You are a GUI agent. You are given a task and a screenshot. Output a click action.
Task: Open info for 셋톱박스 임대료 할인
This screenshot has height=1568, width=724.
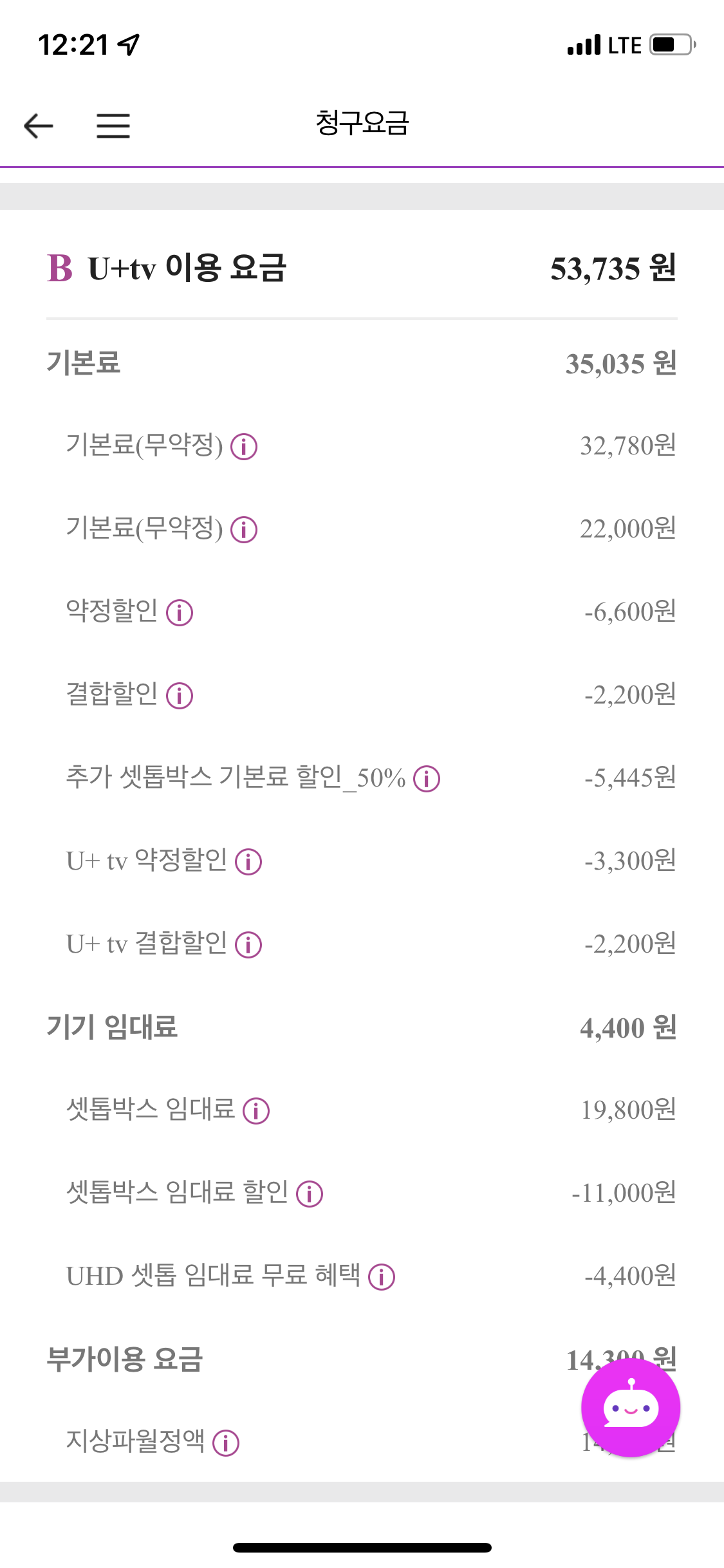pyautogui.click(x=310, y=1194)
